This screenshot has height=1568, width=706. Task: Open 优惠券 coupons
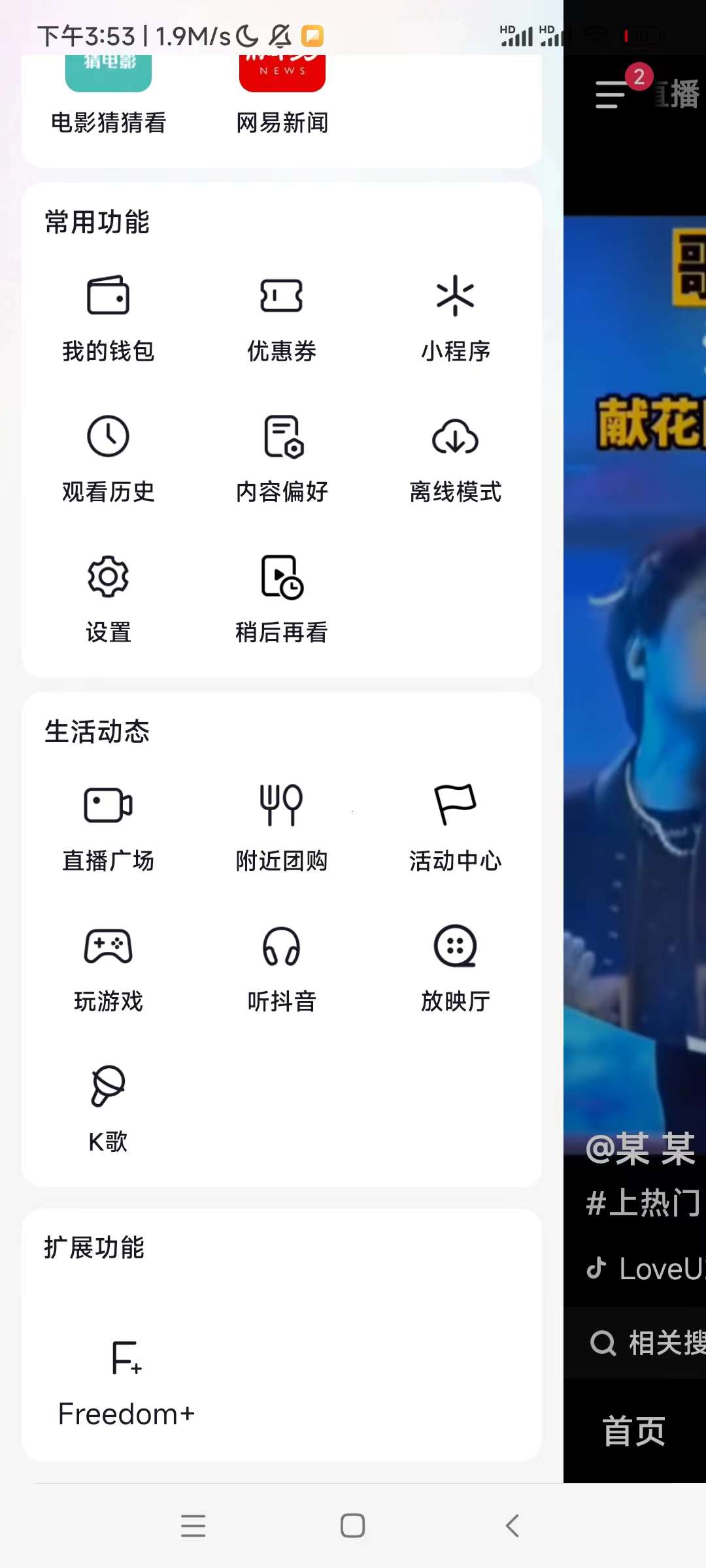tap(282, 318)
